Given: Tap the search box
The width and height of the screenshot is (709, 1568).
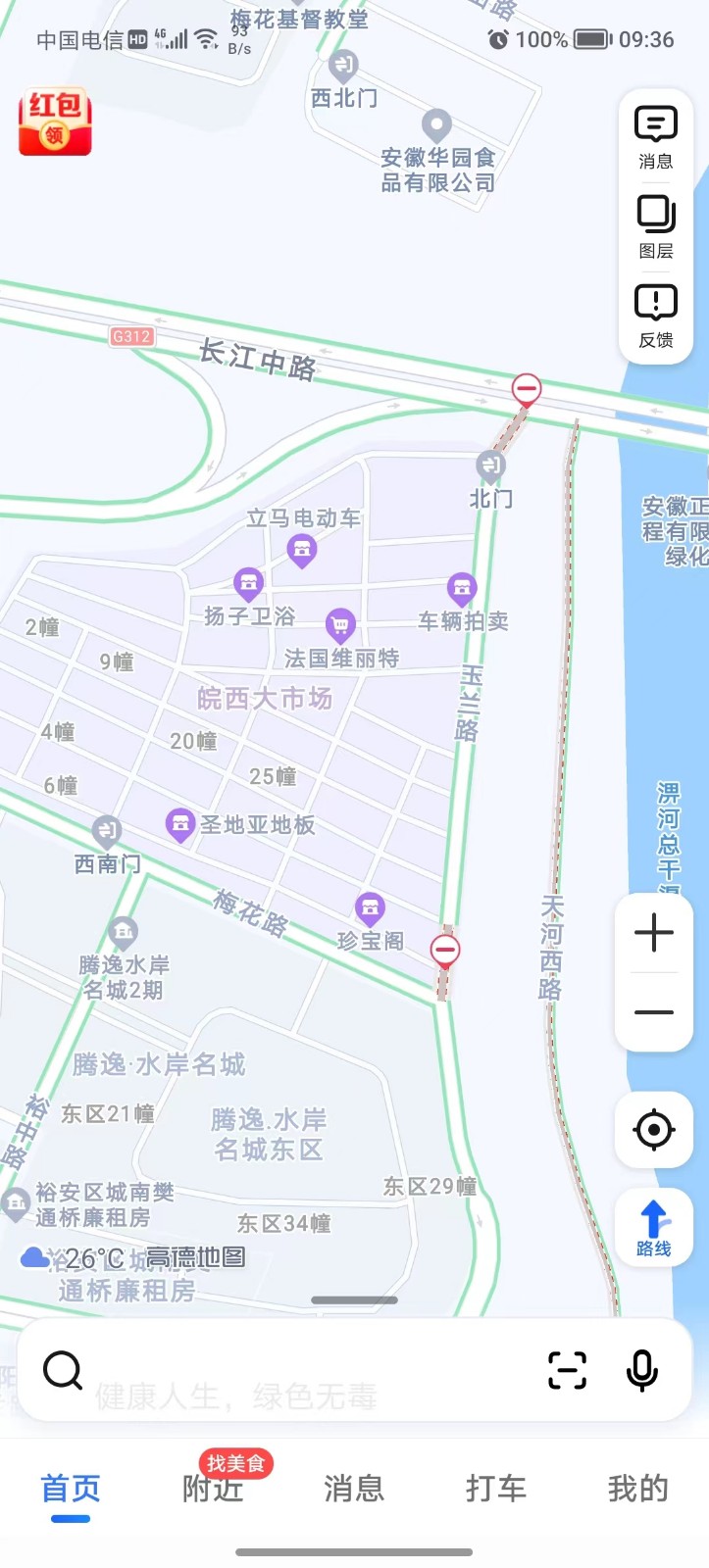Looking at the screenshot, I should pos(294,1370).
